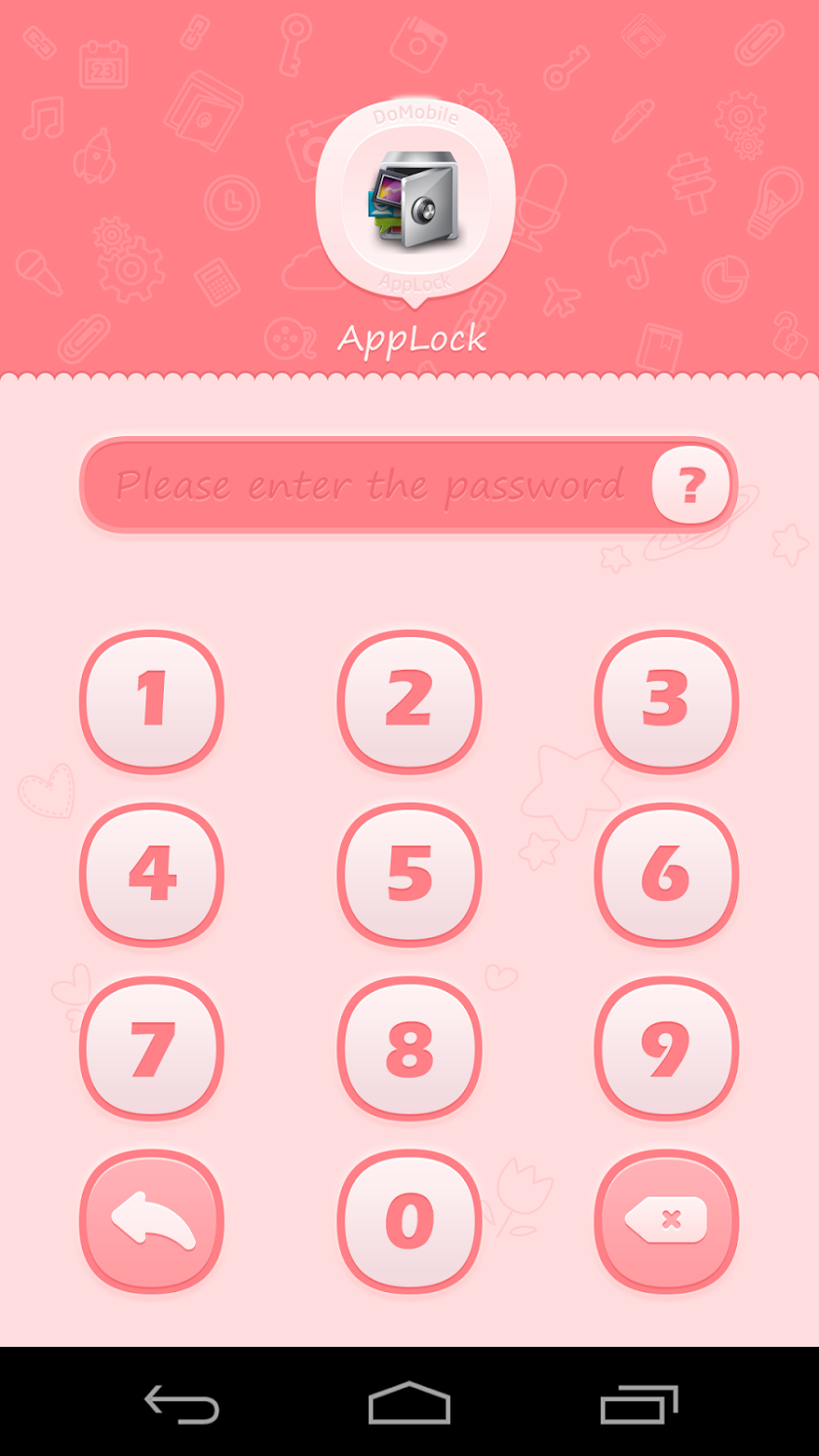Tap the question mark help button
Screen dimensions: 819x1456
(691, 485)
